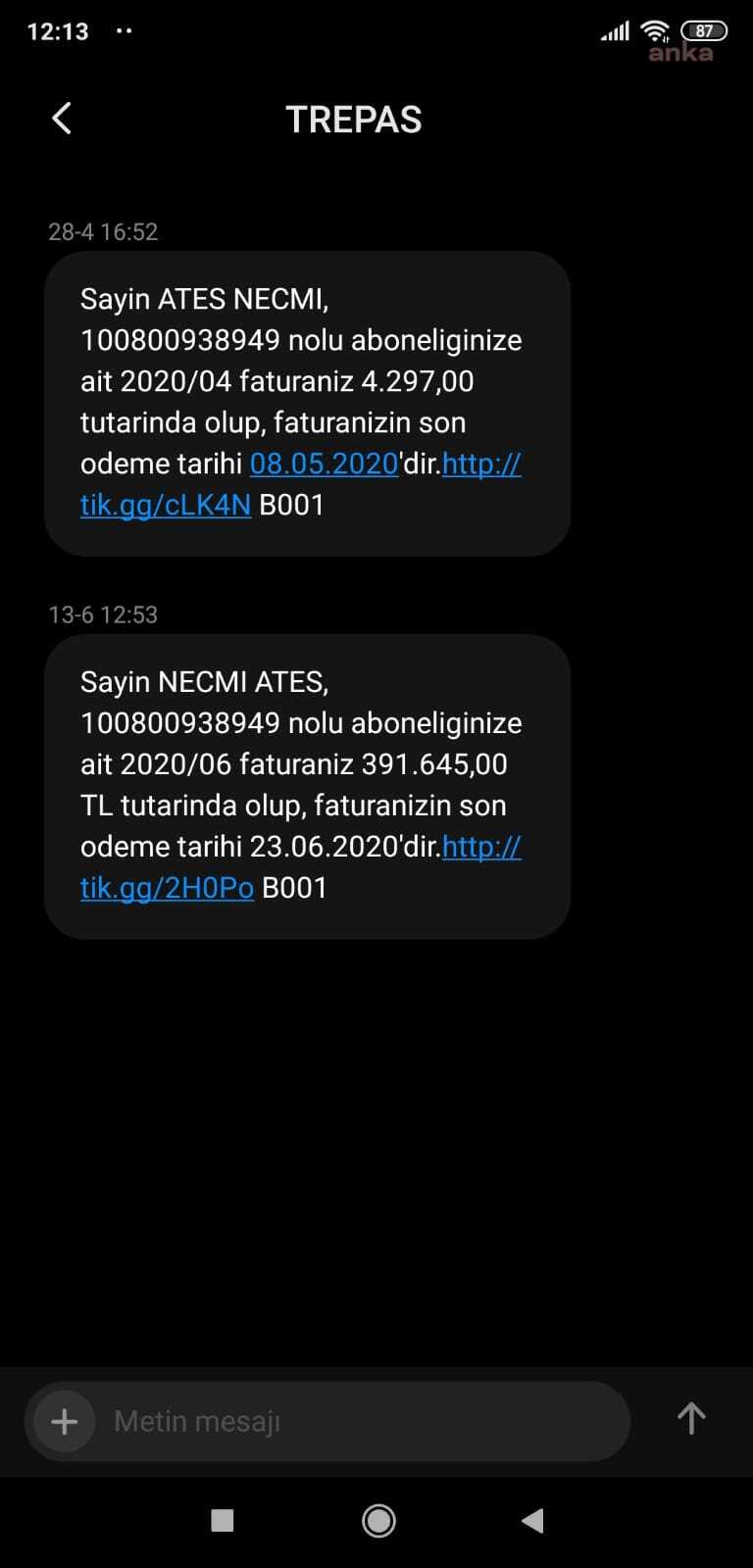Send the message with the arrow

click(691, 1418)
